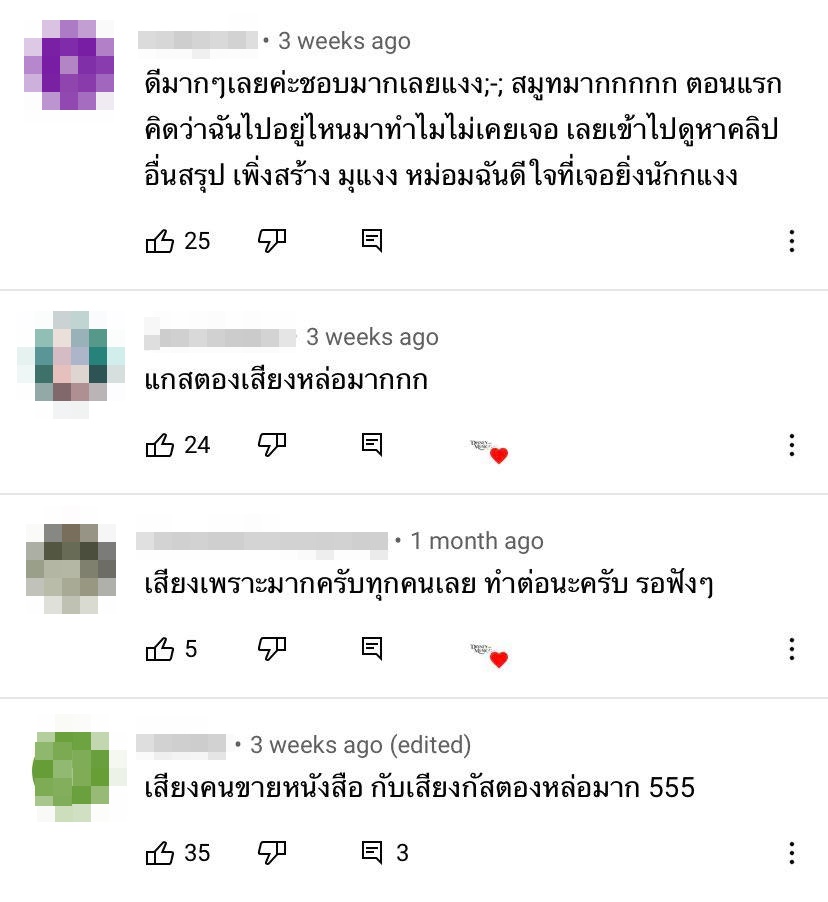Like the comment with 5 likes

click(160, 649)
